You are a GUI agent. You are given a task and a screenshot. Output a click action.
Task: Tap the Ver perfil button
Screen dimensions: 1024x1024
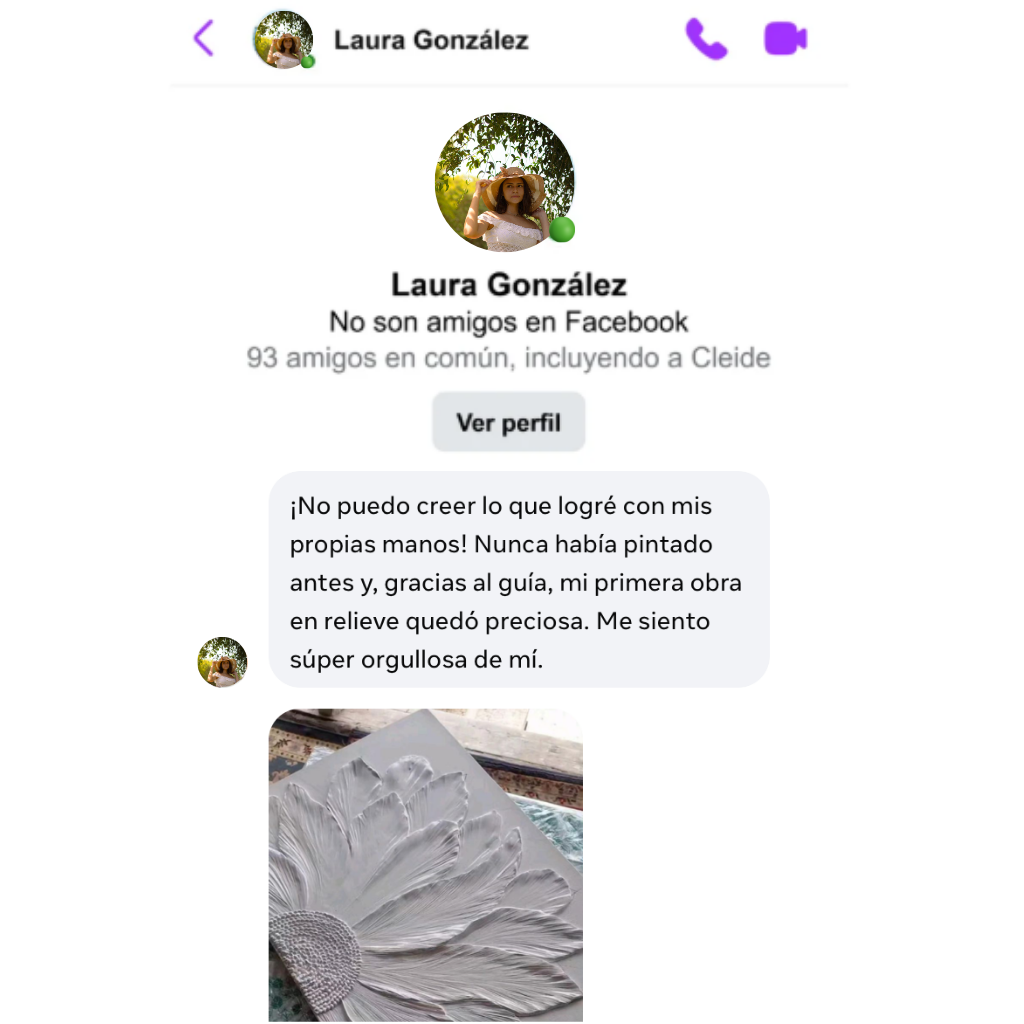(508, 422)
